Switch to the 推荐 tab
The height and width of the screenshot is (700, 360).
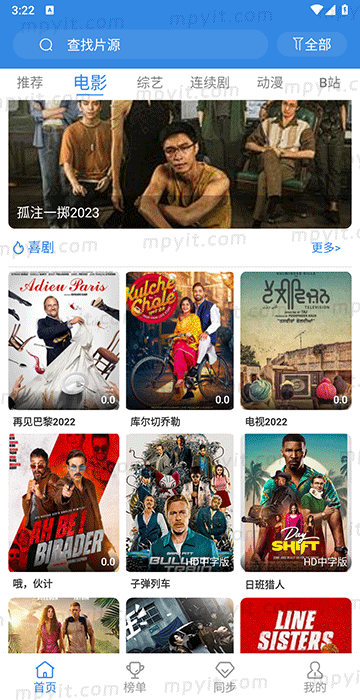(x=30, y=83)
